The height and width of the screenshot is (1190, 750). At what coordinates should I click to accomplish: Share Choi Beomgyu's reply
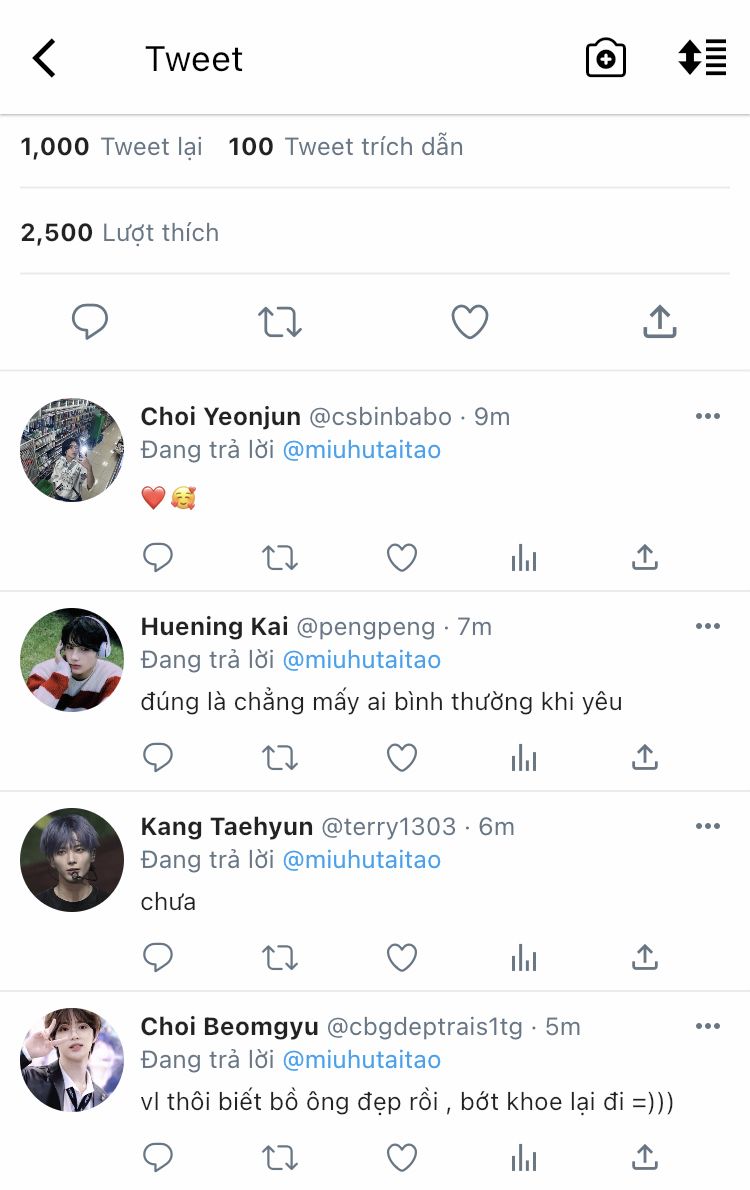click(x=645, y=1158)
